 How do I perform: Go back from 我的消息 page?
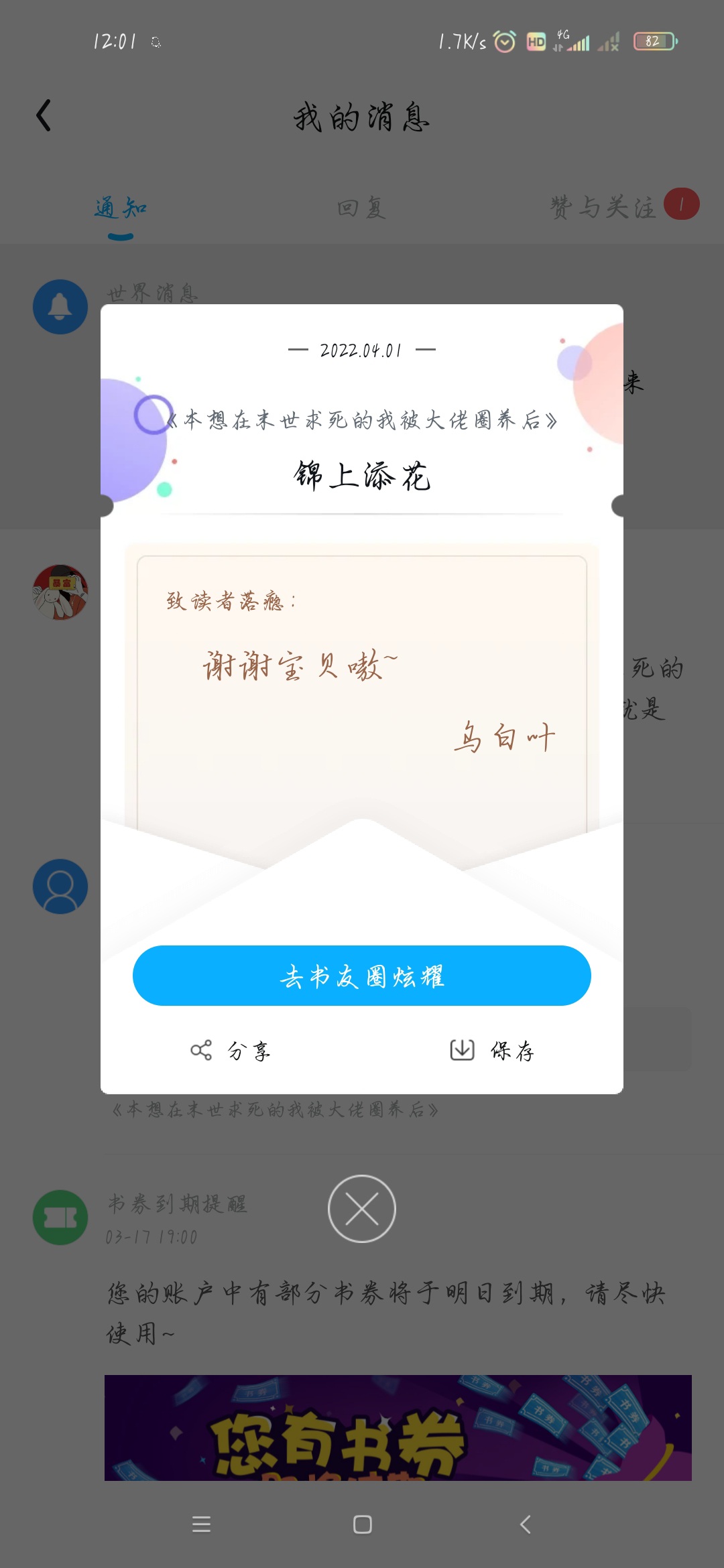point(44,115)
